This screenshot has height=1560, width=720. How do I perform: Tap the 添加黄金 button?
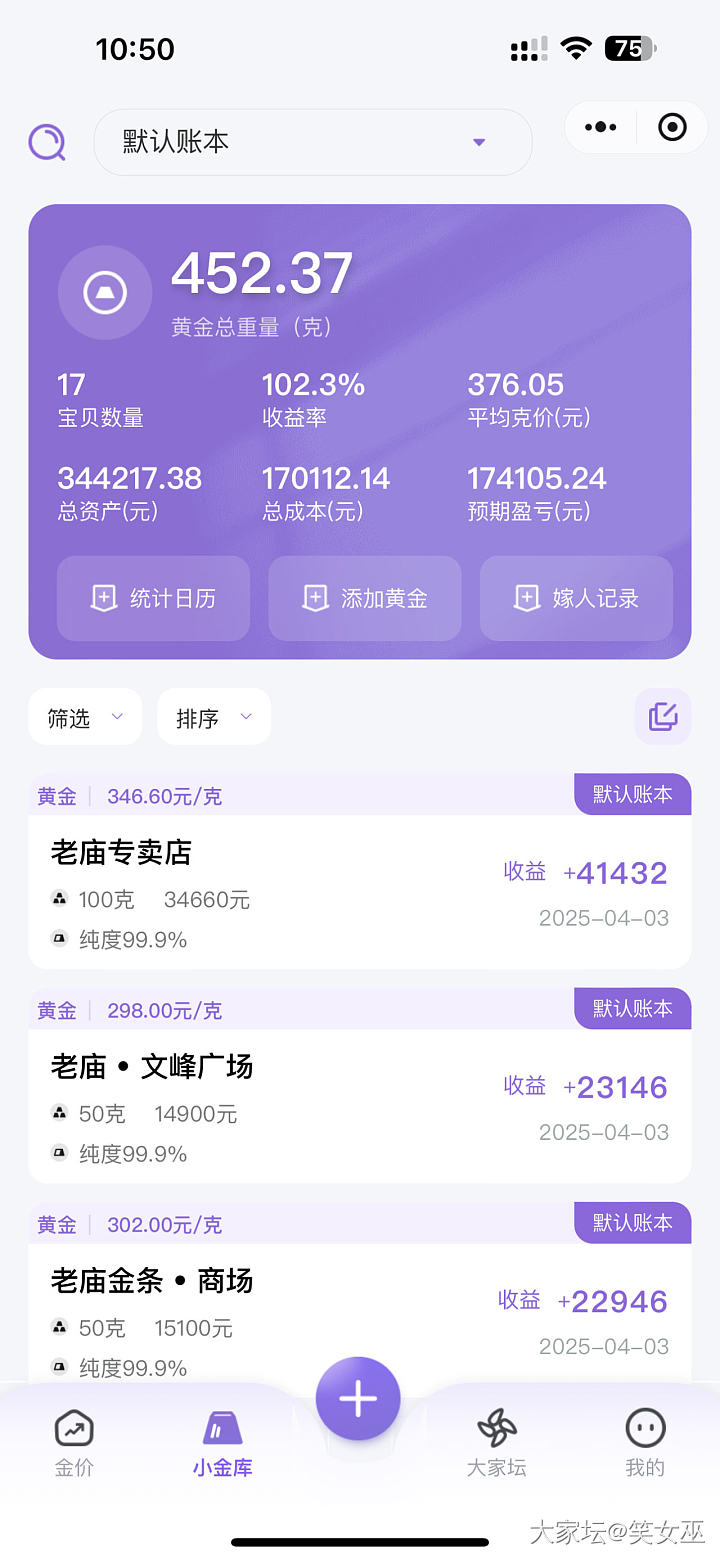pos(365,598)
